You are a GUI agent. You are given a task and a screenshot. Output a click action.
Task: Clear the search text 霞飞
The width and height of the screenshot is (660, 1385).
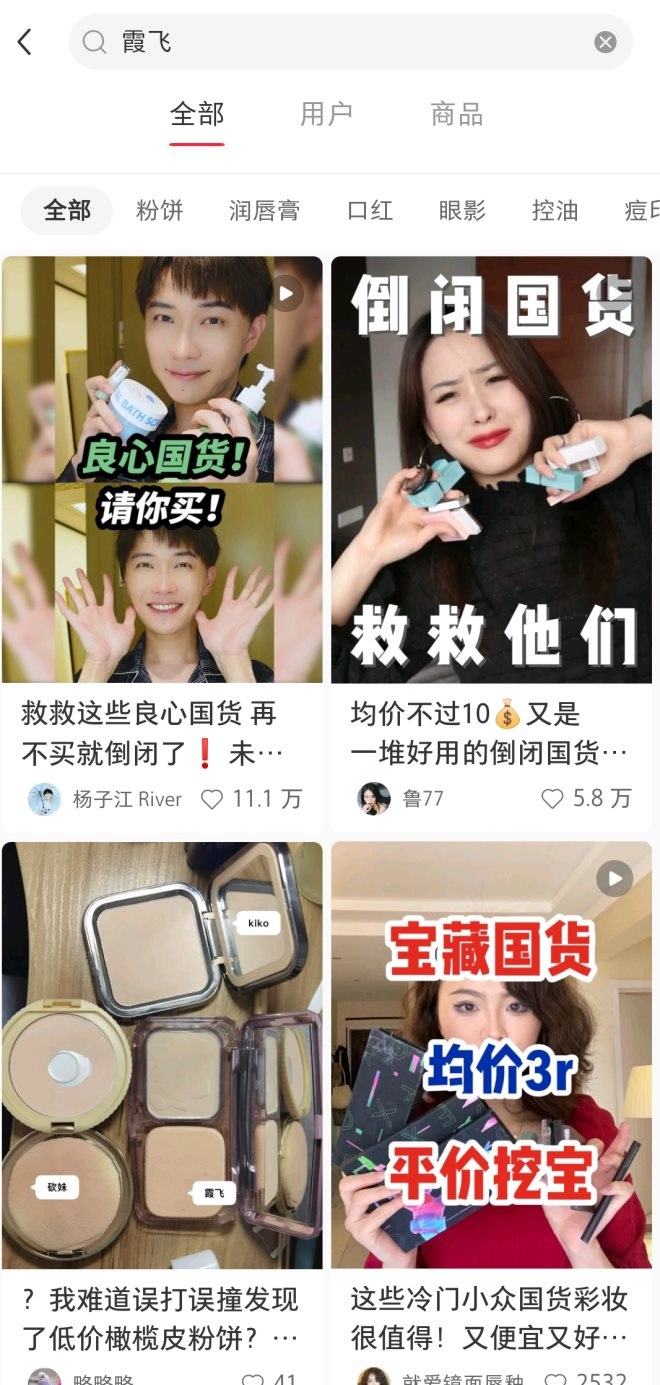point(605,42)
